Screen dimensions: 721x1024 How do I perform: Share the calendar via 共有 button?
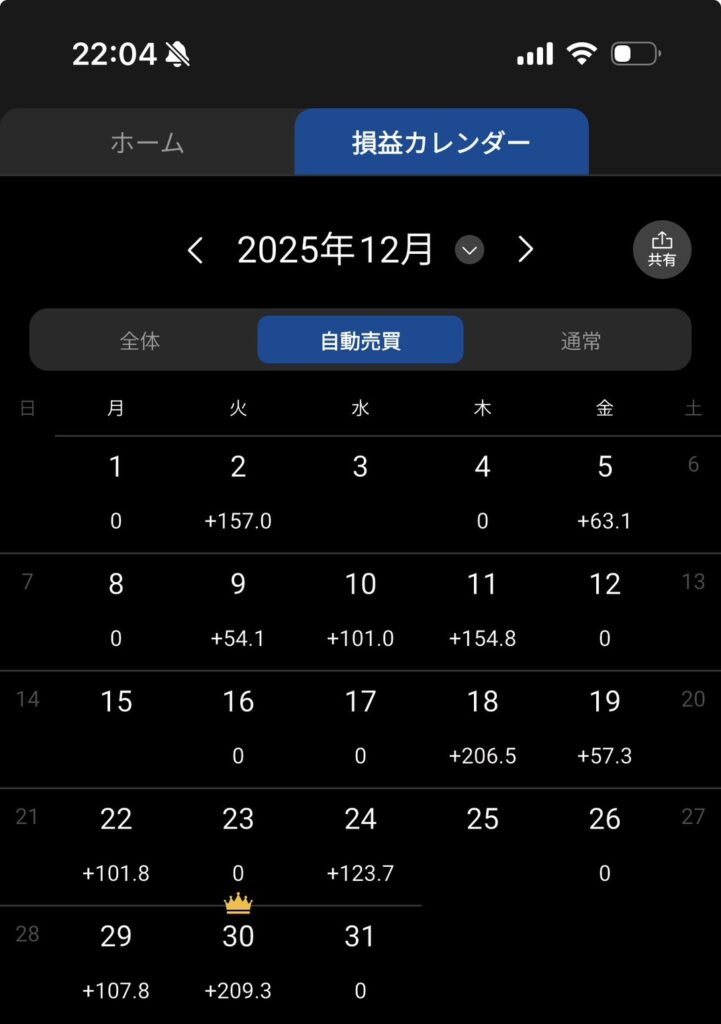point(662,249)
